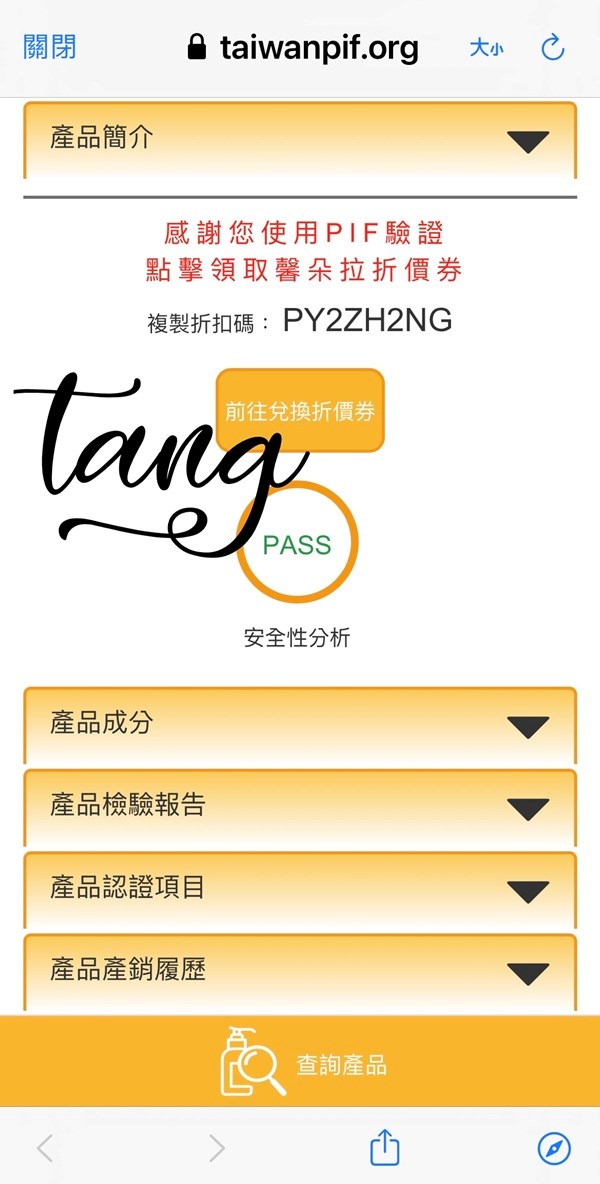Tap 前往兌換折價券 to redeem the coupon
Image resolution: width=600 pixels, height=1184 pixels.
tap(300, 411)
